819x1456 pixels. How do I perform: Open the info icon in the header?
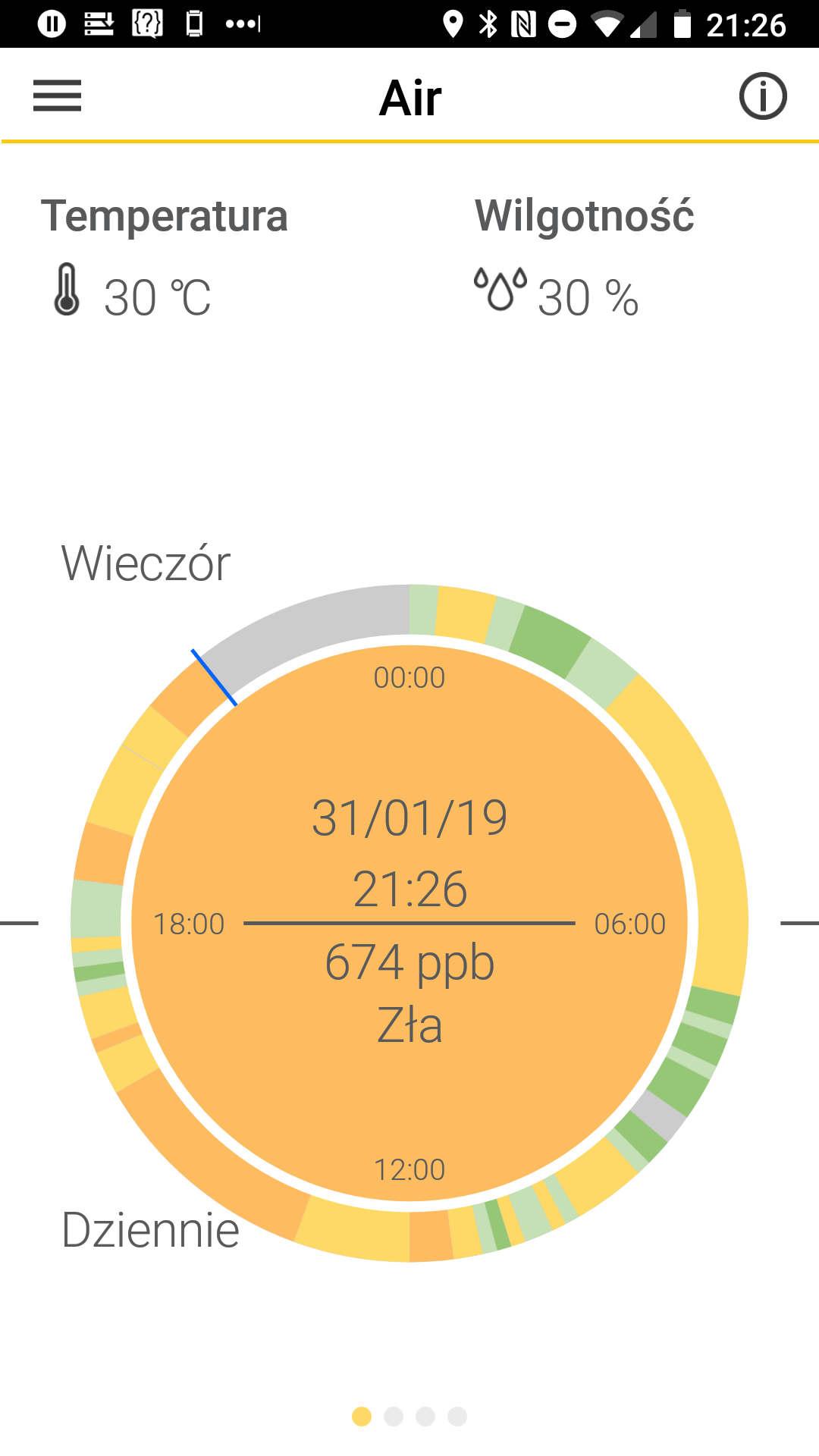[763, 96]
